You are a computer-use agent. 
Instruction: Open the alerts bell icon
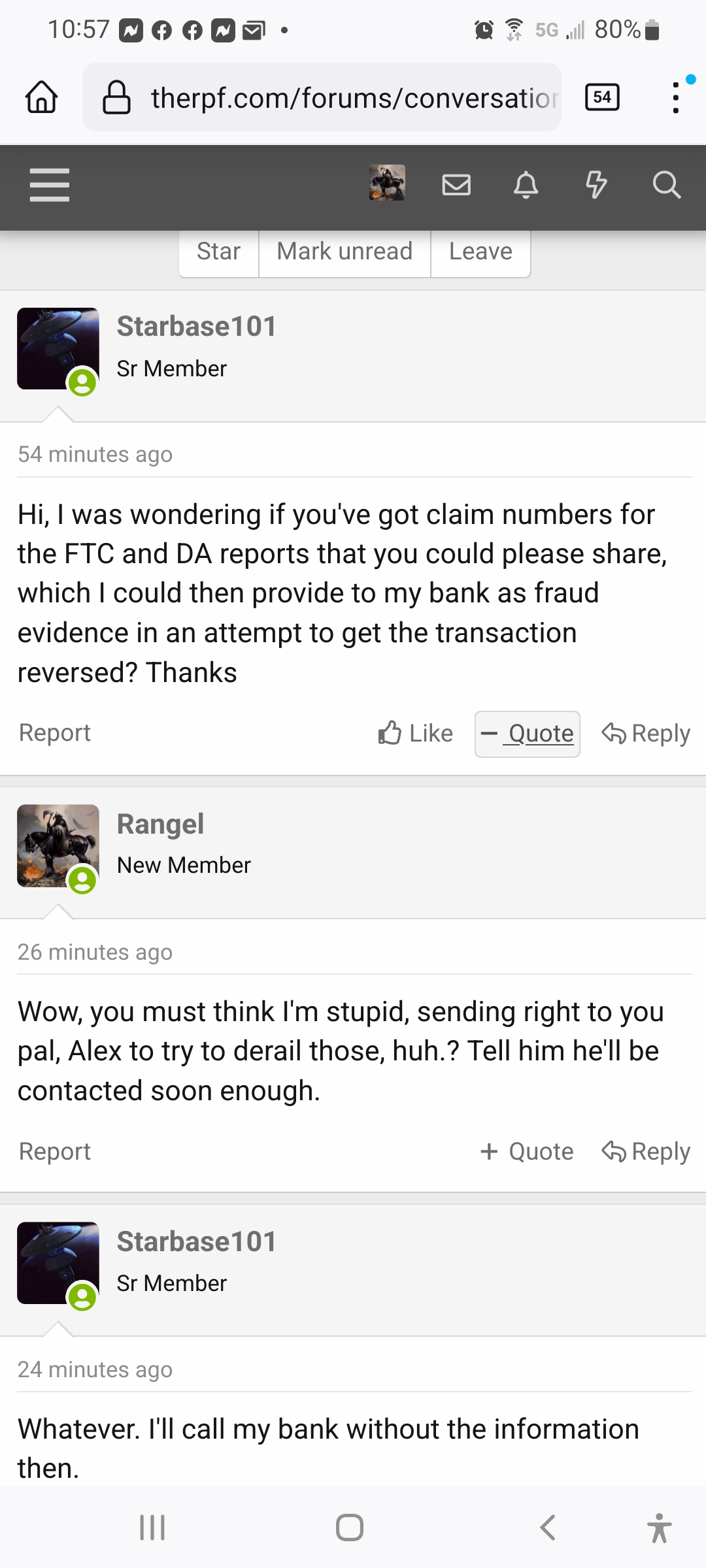(526, 185)
